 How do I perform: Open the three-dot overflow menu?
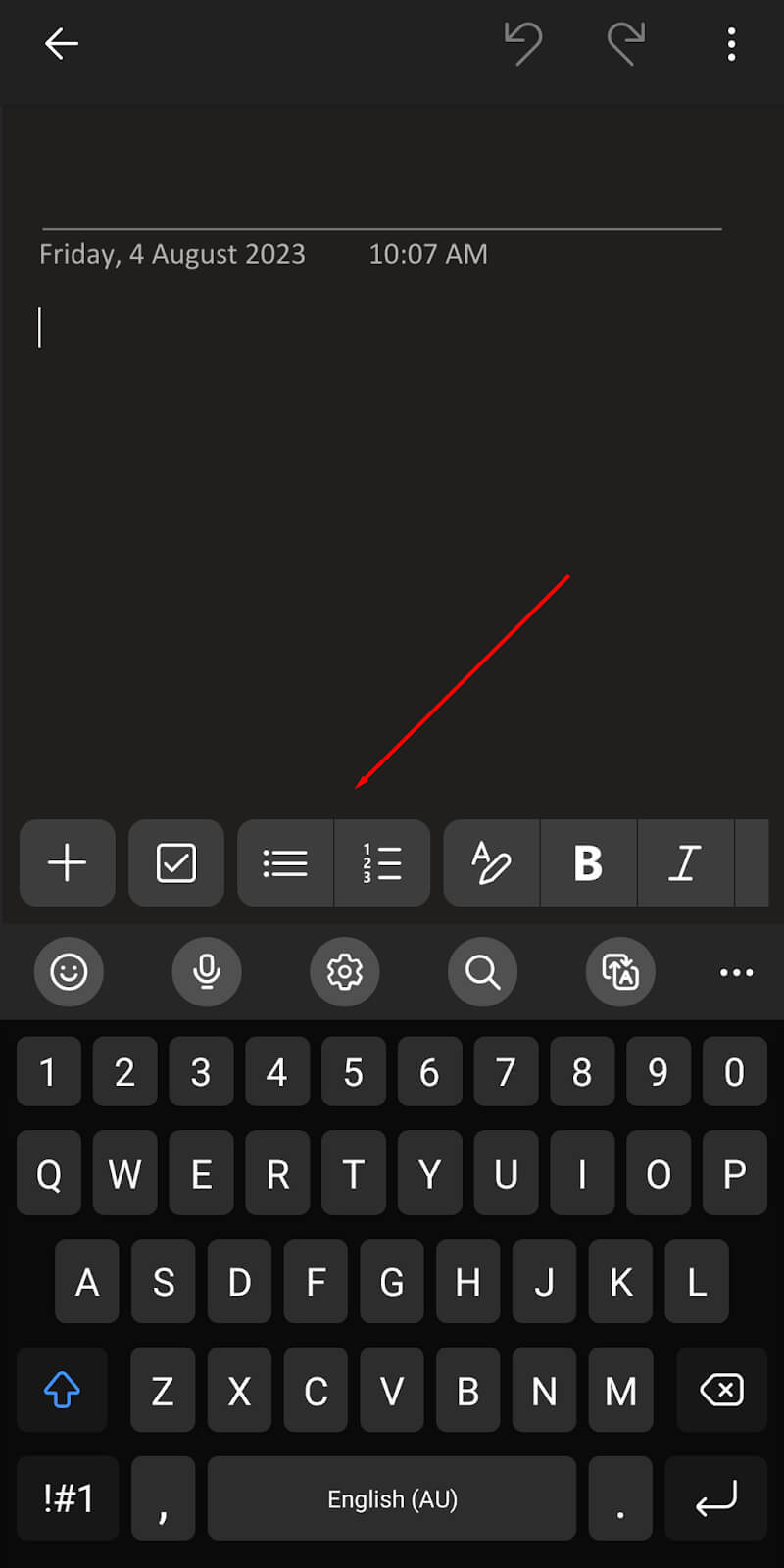tap(731, 44)
